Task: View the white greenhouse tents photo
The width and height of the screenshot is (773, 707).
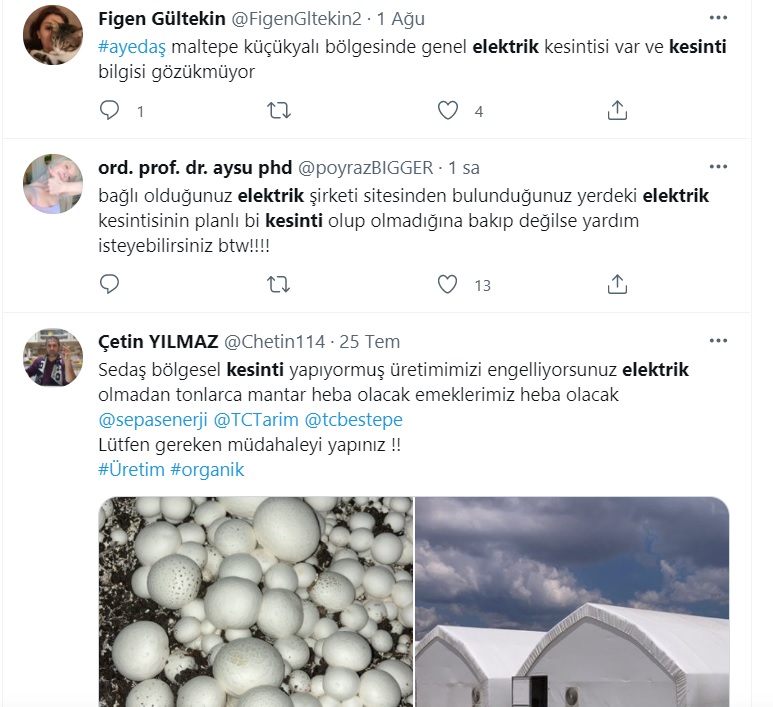Action: pos(572,600)
